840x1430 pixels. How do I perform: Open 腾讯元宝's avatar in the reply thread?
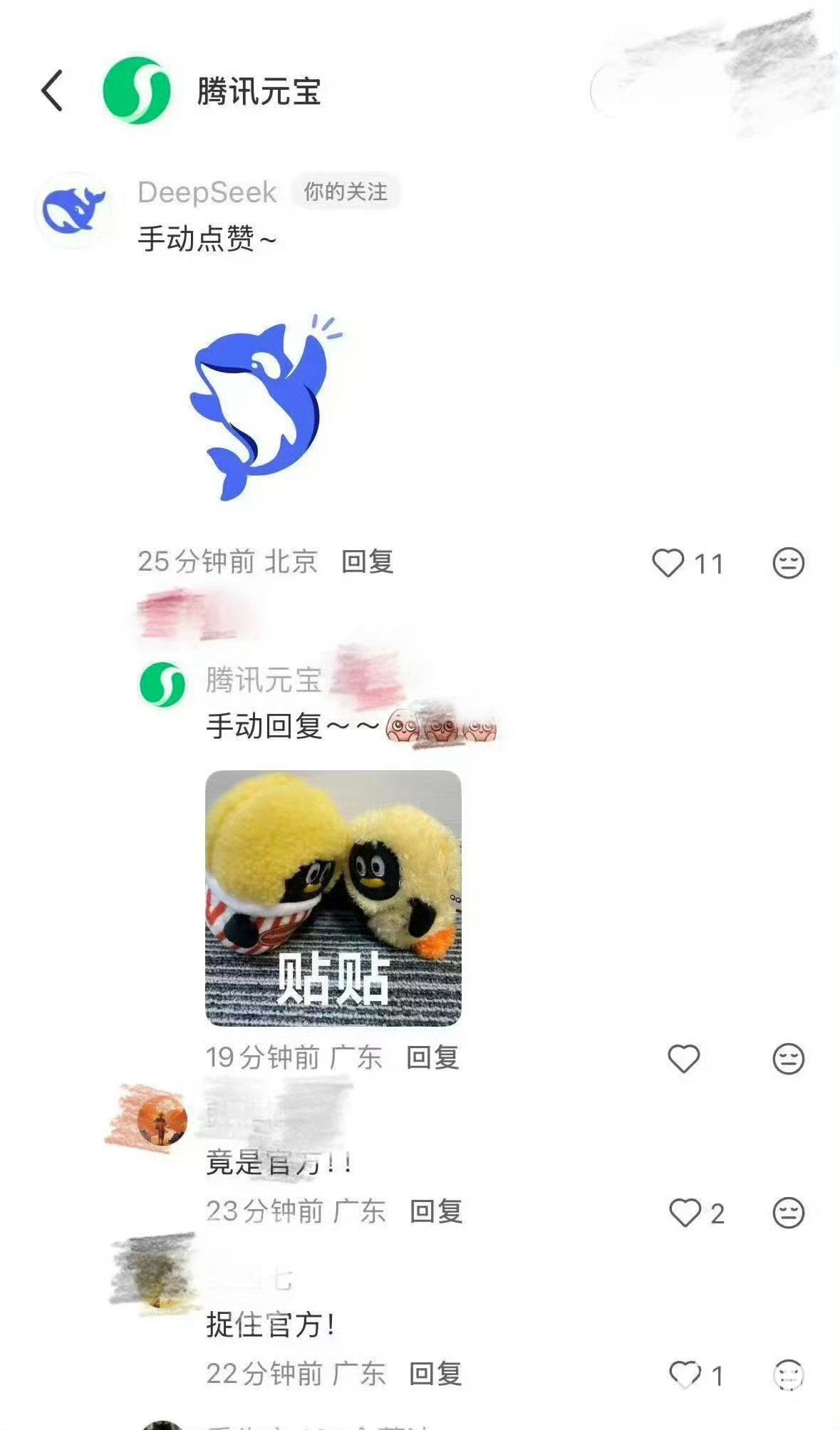162,684
